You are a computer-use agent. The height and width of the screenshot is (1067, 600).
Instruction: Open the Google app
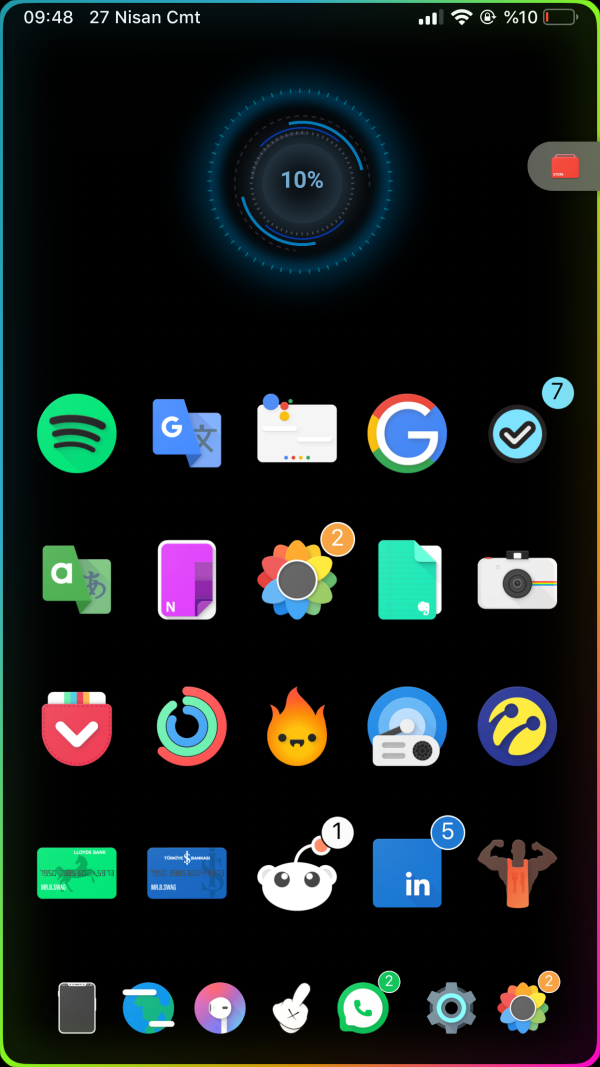(407, 433)
